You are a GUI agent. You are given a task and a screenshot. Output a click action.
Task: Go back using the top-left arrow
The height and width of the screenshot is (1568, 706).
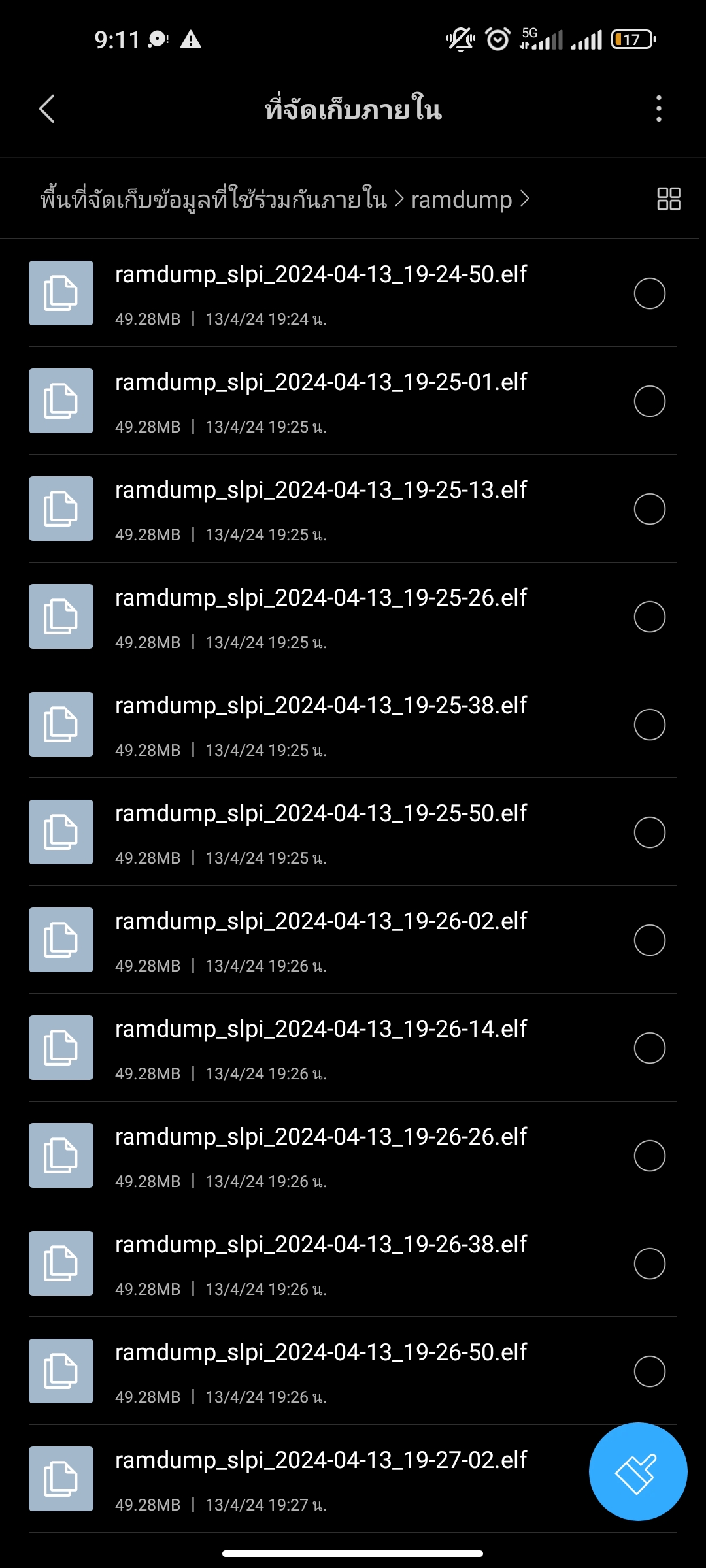click(47, 108)
